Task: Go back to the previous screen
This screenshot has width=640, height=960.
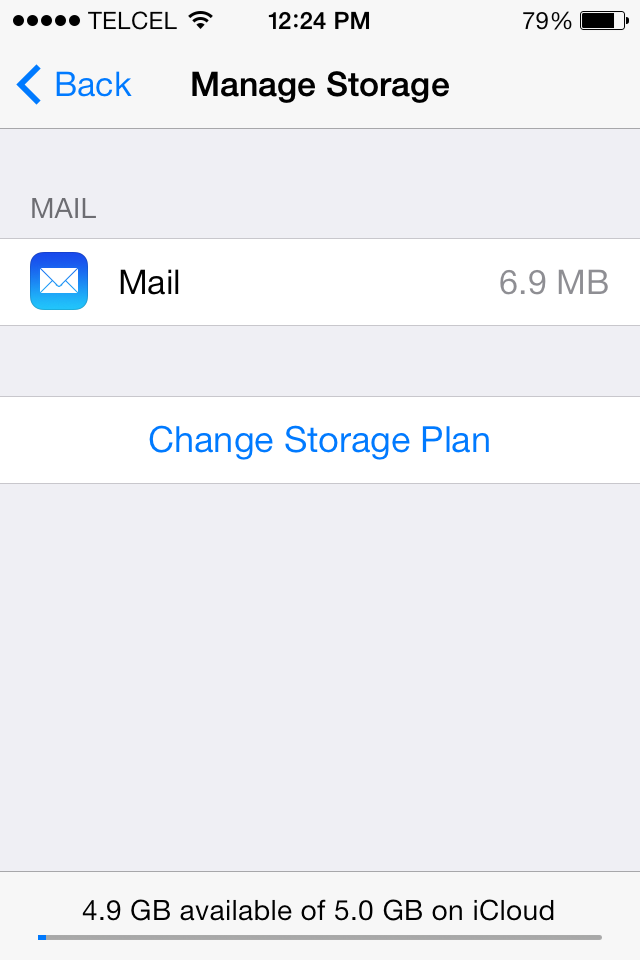Action: [73, 84]
